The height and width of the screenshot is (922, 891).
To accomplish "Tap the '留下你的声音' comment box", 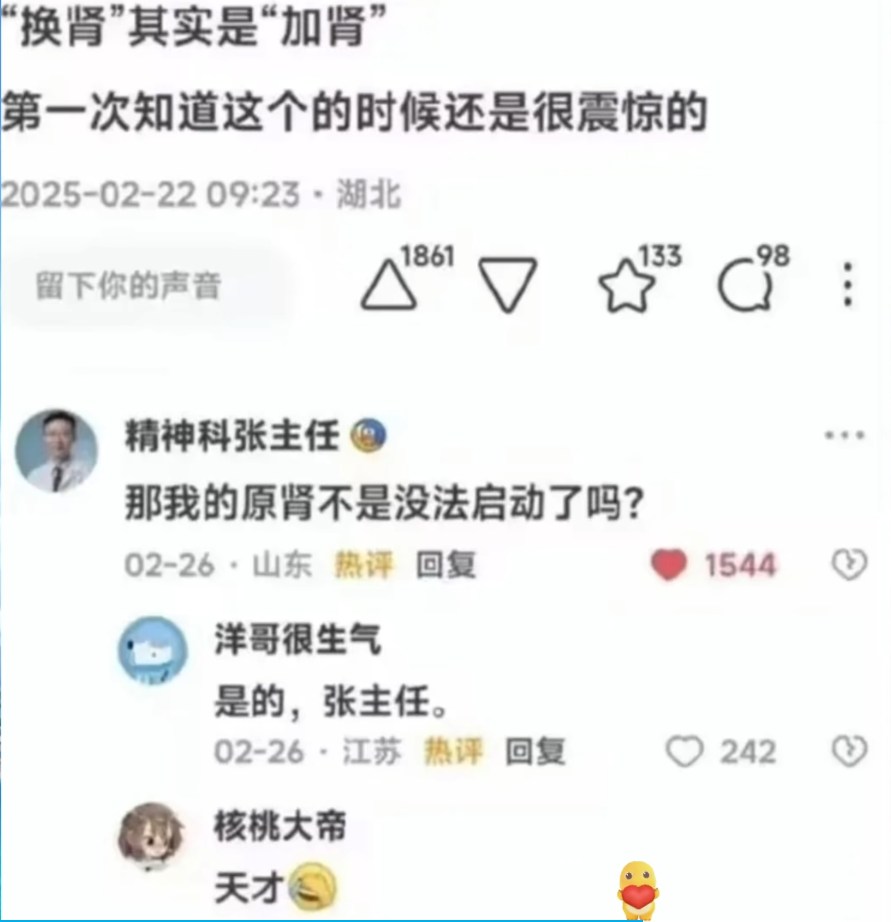I will (x=128, y=287).
